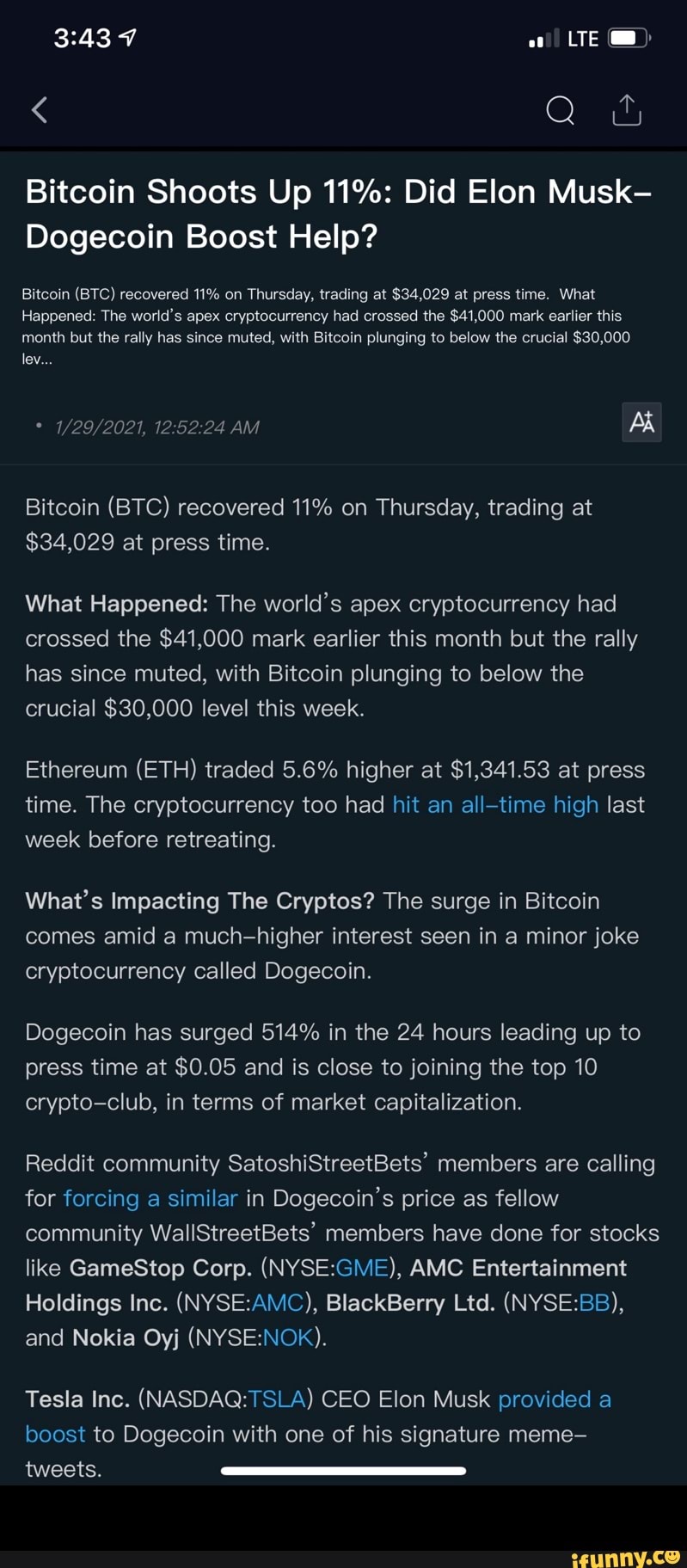Image resolution: width=687 pixels, height=1568 pixels.
Task: Share this article
Action: coord(627,110)
